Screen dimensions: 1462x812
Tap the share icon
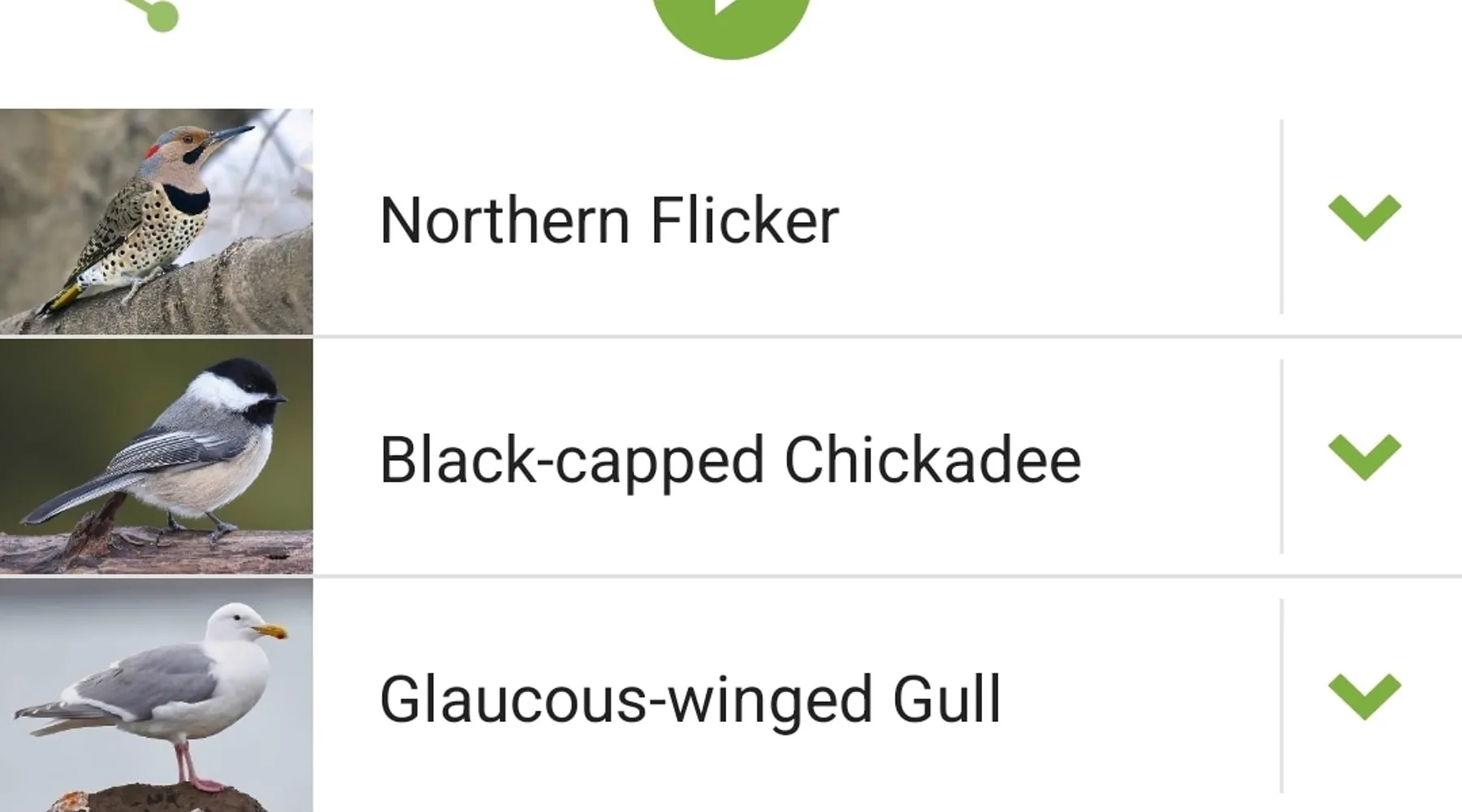click(154, 13)
